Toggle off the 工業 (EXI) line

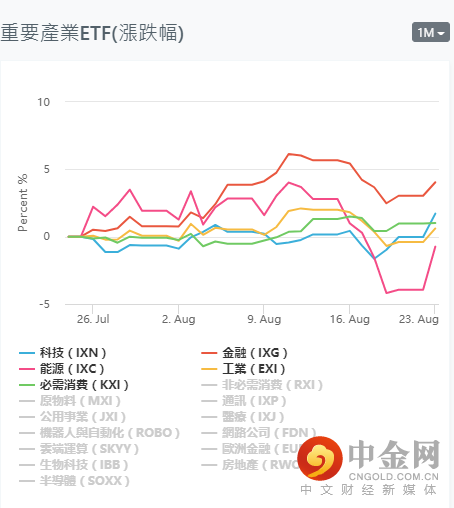click(243, 368)
